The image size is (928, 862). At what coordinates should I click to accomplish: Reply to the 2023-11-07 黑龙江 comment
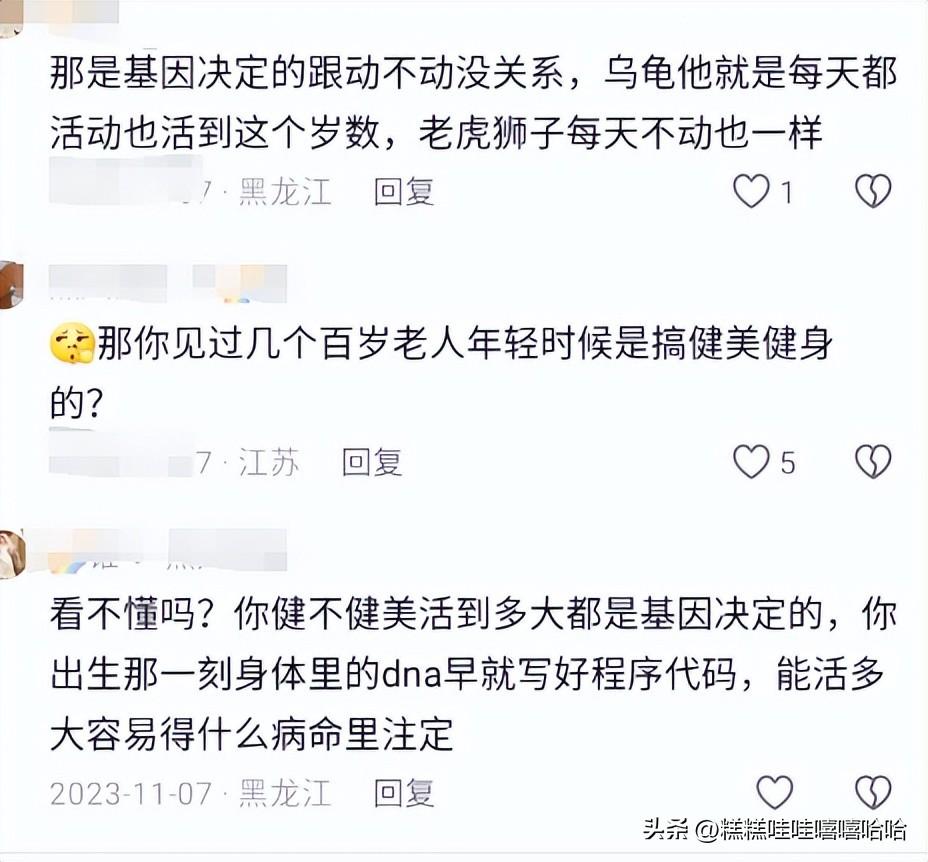coord(404,794)
